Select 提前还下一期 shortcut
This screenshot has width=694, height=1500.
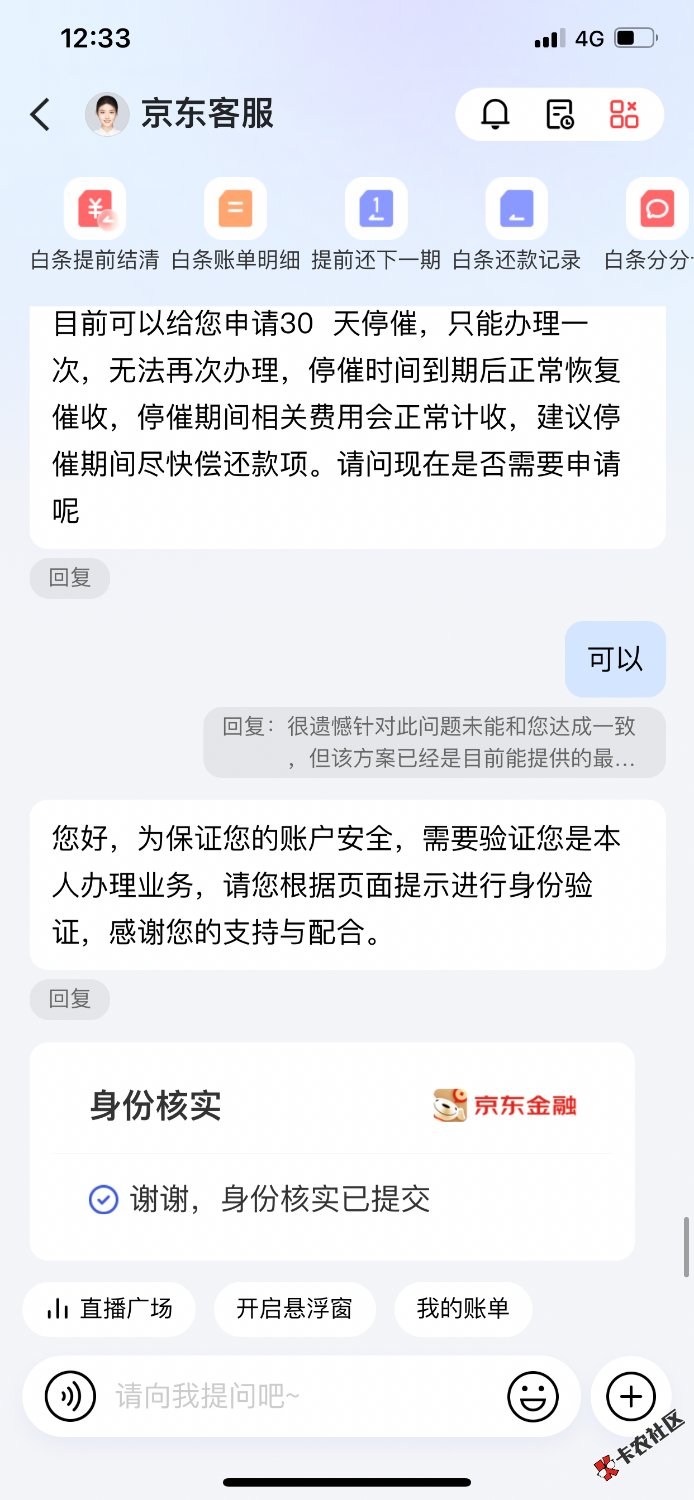[376, 225]
